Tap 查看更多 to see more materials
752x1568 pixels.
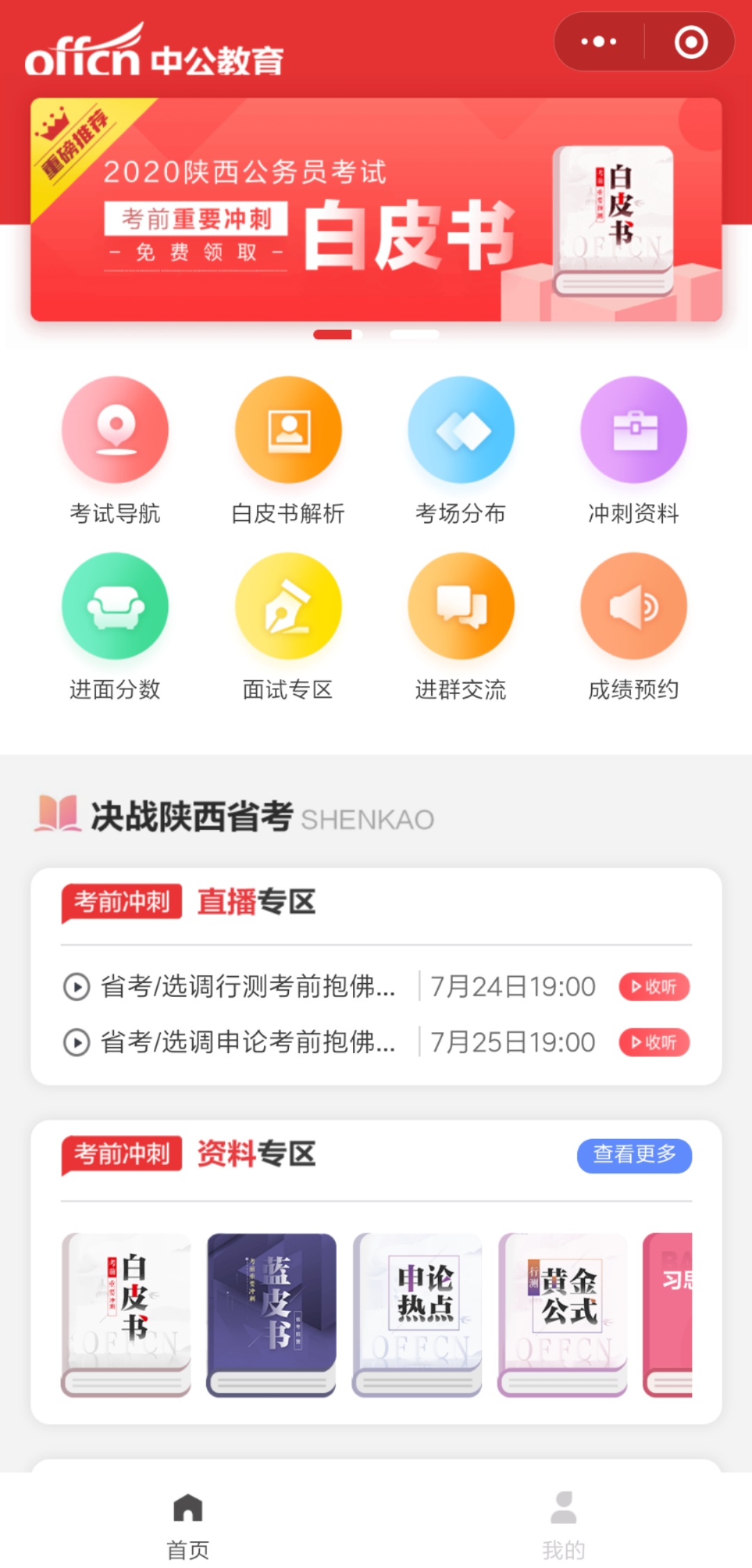pyautogui.click(x=633, y=1156)
